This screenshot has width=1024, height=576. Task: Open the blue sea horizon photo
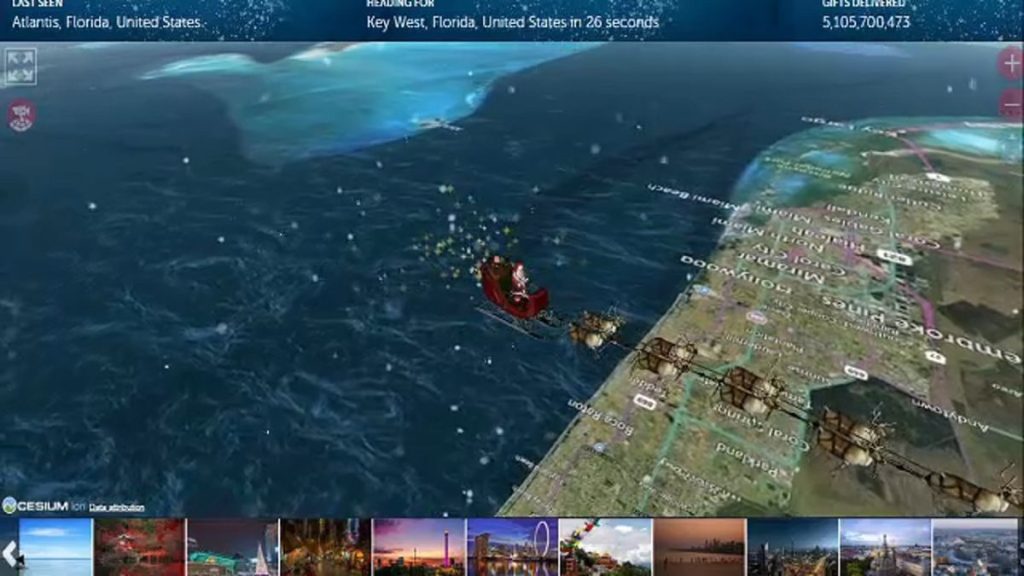coord(55,547)
